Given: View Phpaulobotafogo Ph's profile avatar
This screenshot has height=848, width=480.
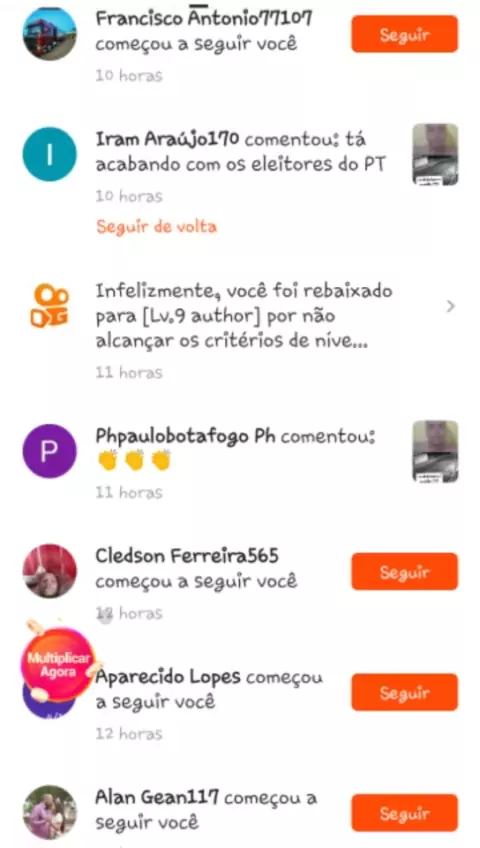Looking at the screenshot, I should (x=49, y=451).
